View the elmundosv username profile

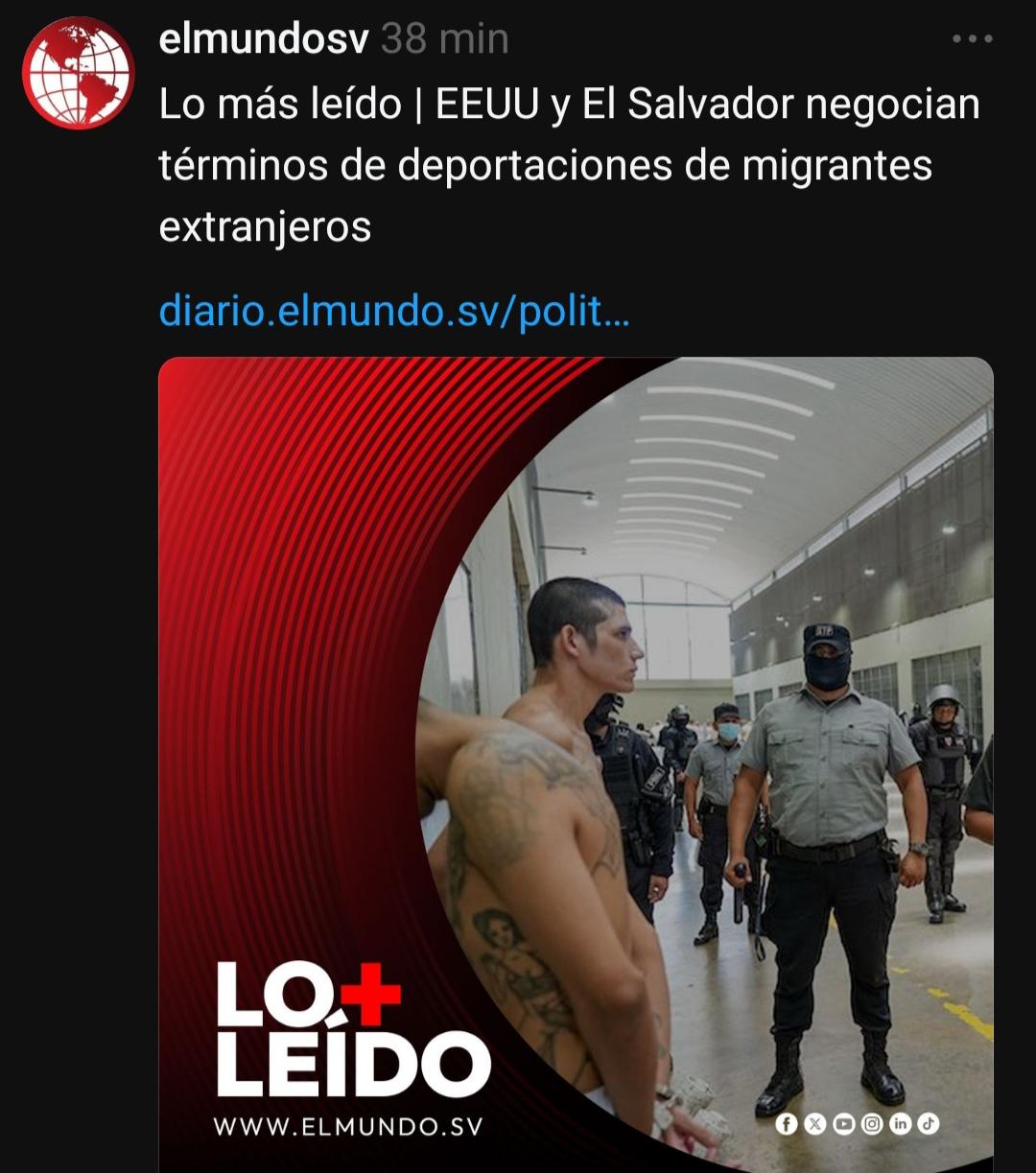click(263, 39)
